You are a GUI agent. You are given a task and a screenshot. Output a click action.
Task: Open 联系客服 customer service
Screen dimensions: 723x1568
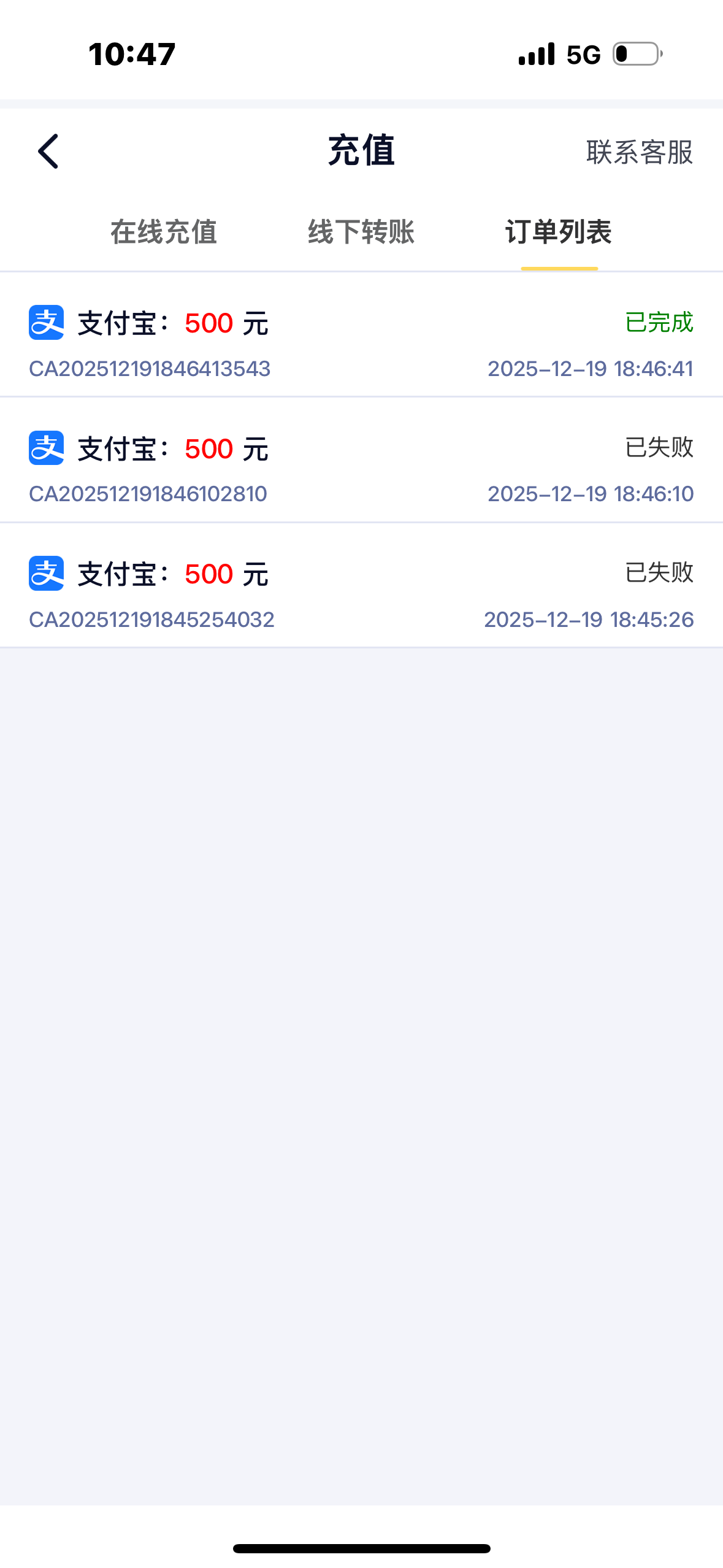pos(638,153)
